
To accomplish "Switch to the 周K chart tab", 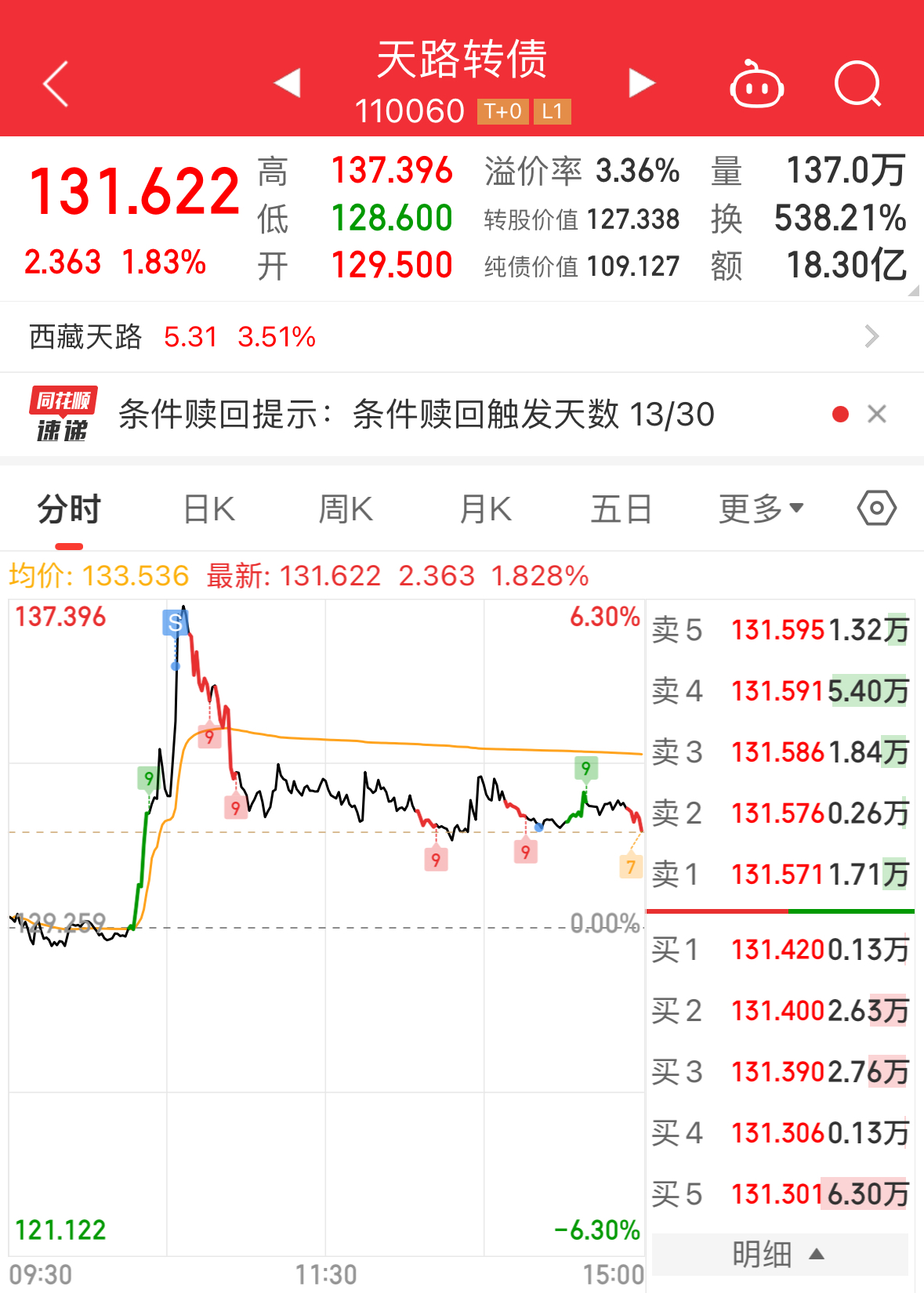I will (x=346, y=509).
